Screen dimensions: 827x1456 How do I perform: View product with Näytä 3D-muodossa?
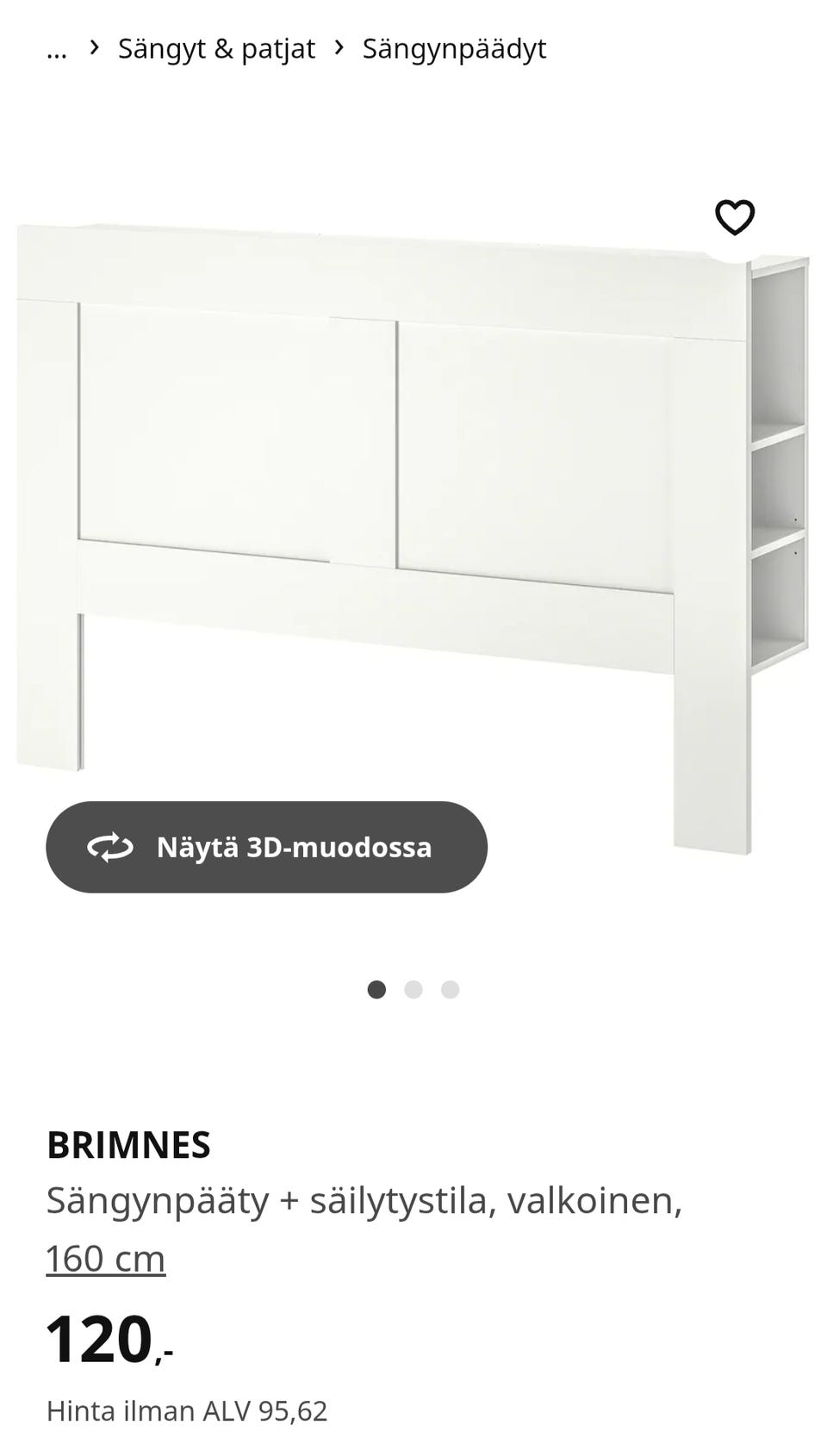[x=266, y=847]
